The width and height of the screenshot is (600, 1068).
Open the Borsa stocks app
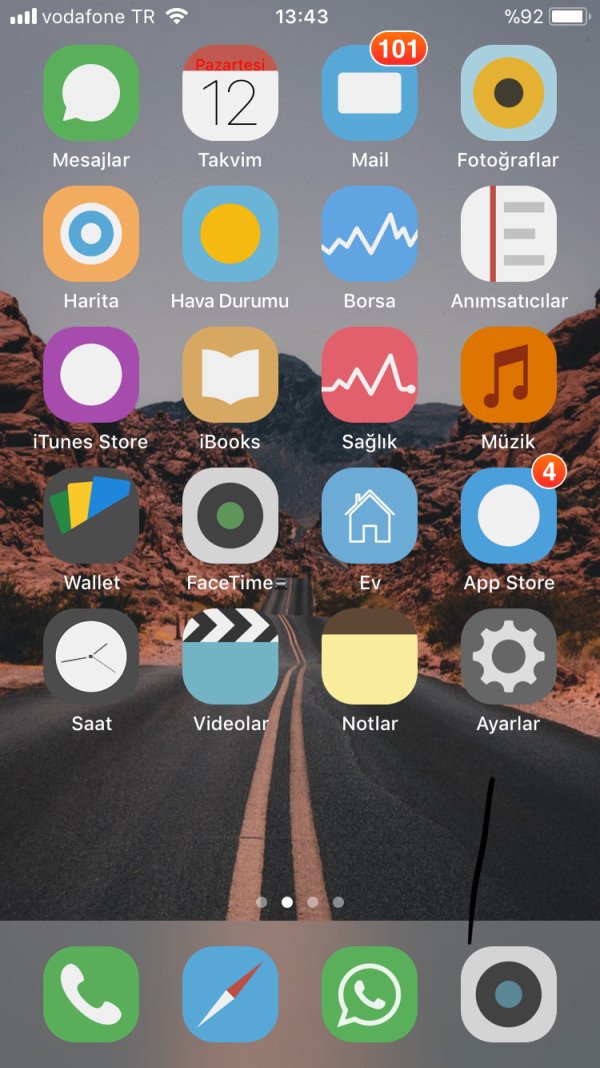coord(369,234)
